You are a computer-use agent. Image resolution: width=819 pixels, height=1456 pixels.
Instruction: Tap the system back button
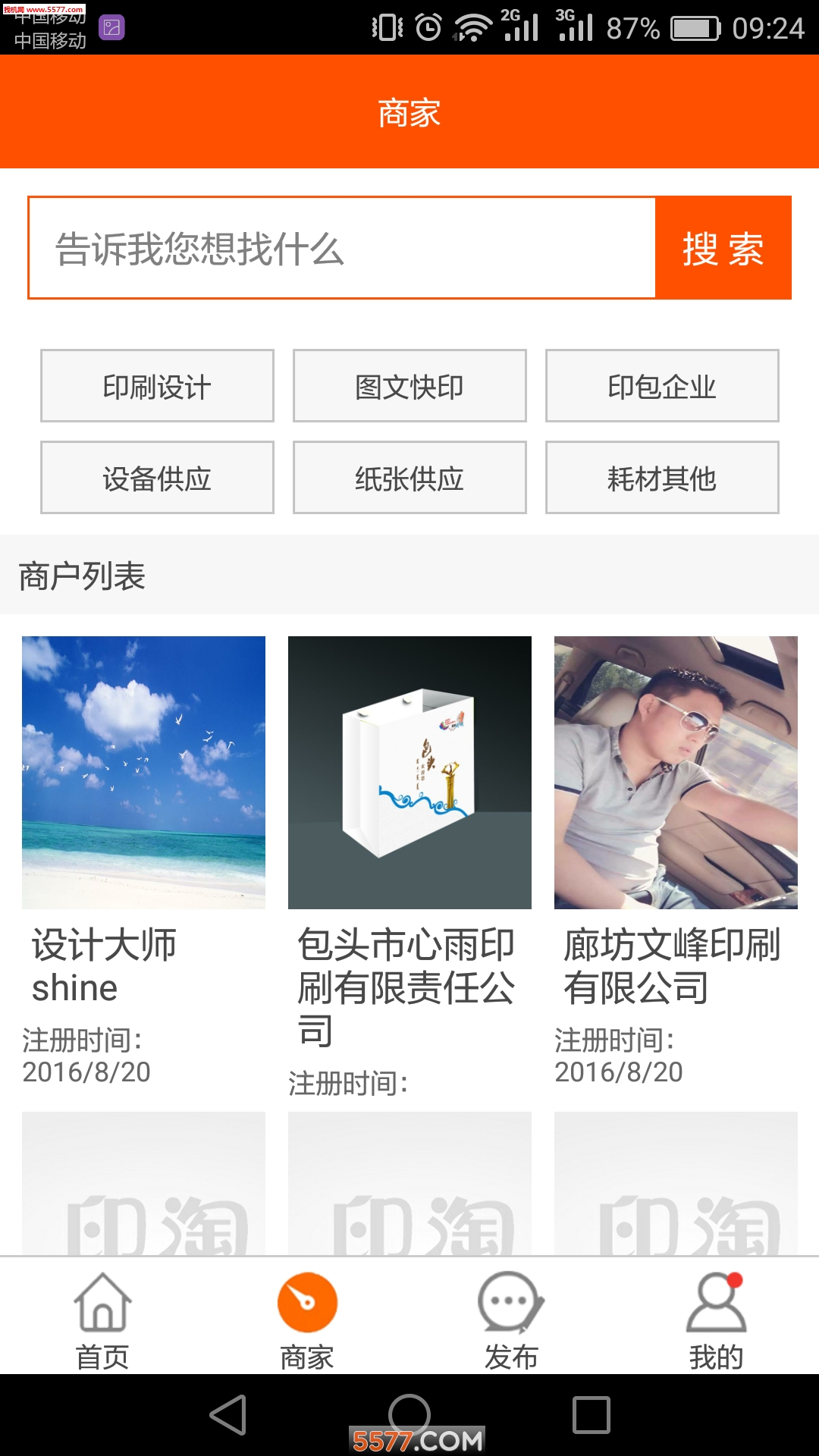coord(228,1415)
